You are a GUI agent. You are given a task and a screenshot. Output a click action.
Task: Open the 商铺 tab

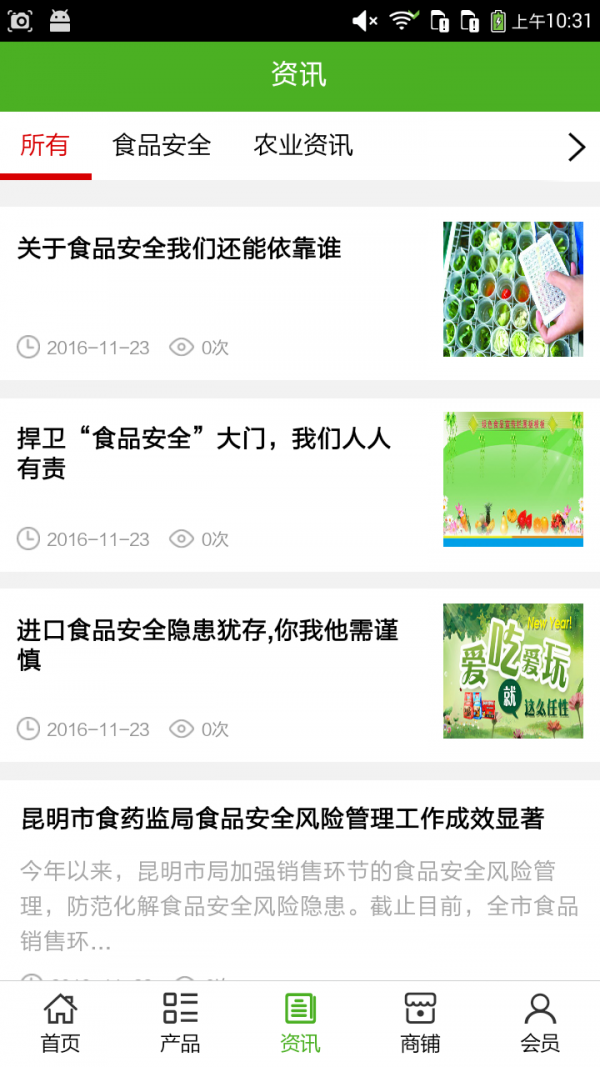coord(420,1023)
